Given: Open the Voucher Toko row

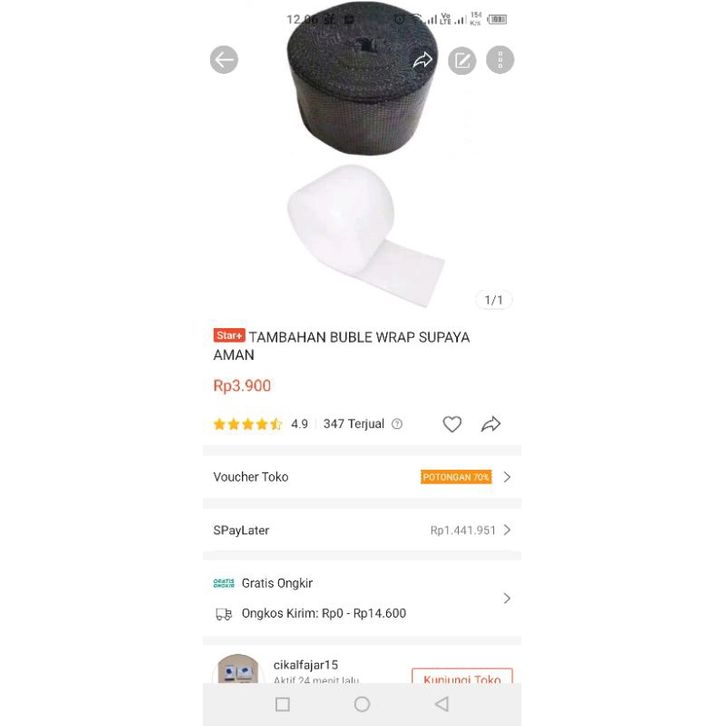Looking at the screenshot, I should (x=362, y=477).
